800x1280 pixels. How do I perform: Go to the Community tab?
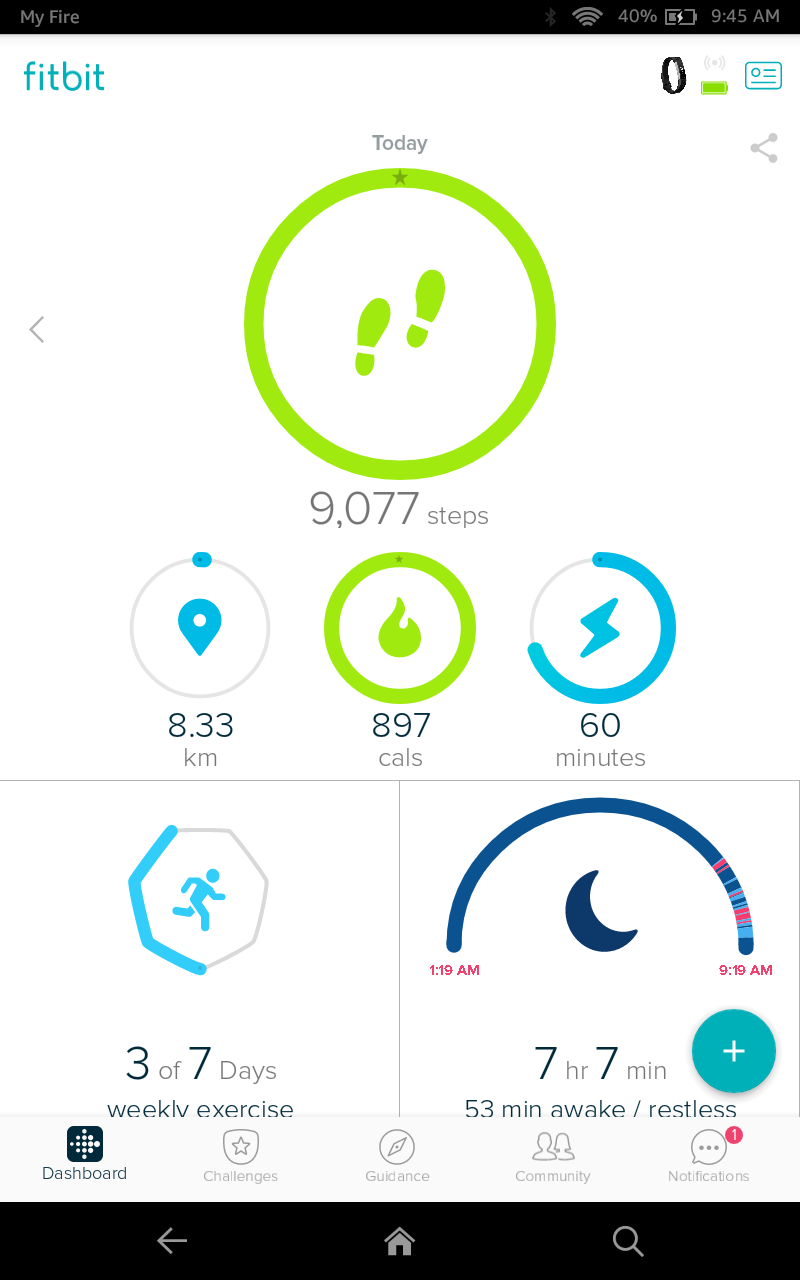pyautogui.click(x=553, y=1157)
